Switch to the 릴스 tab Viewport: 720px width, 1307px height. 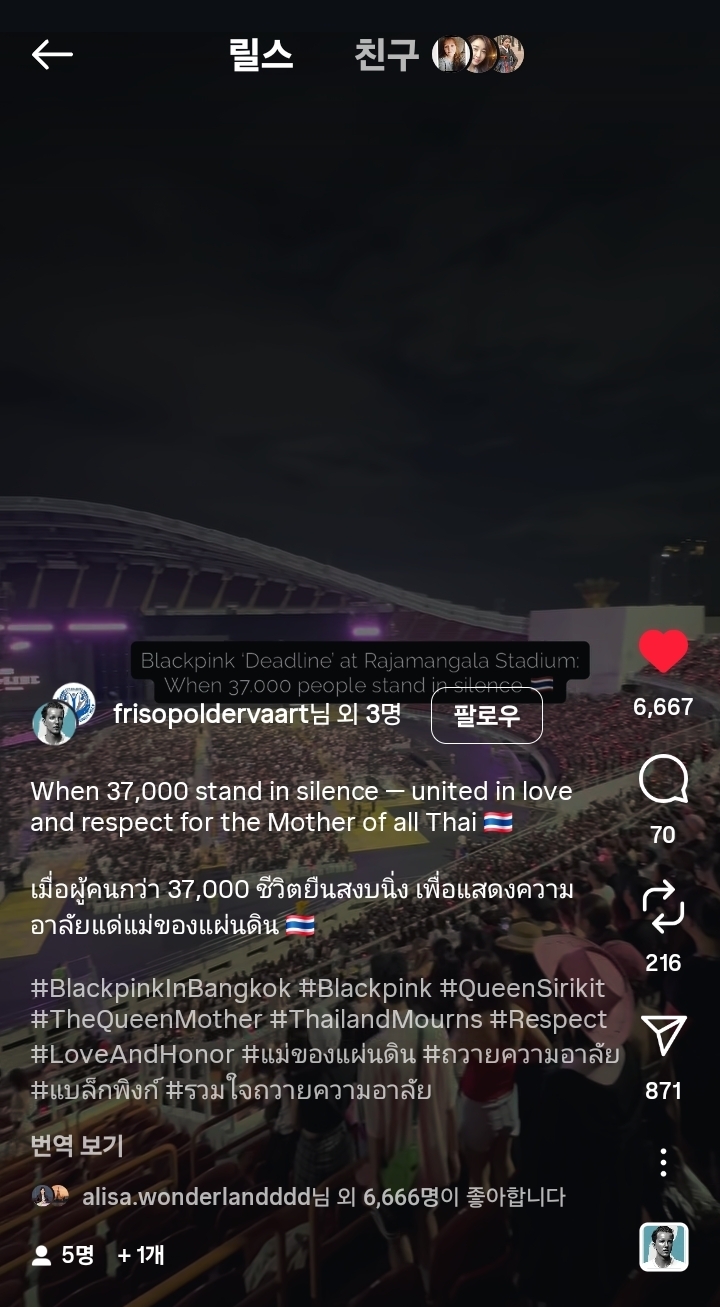click(x=261, y=55)
